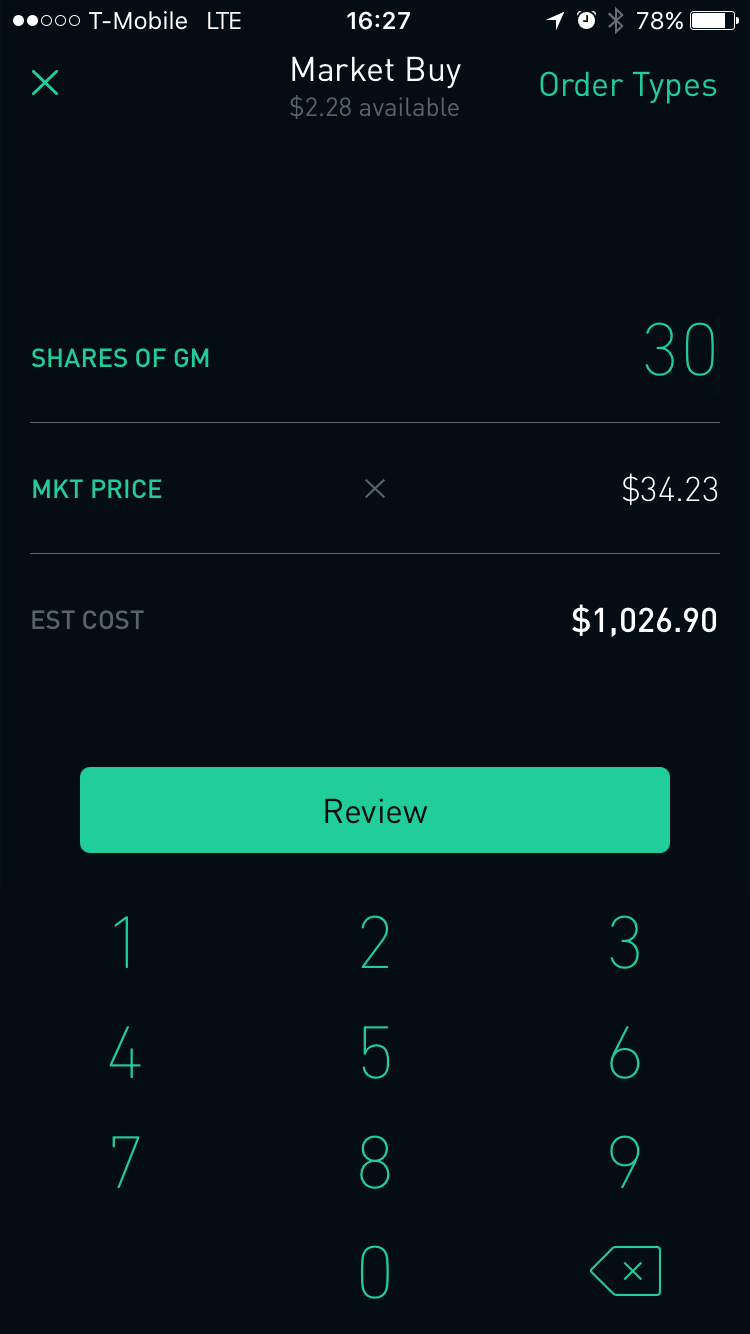Enter digit 1 on the keypad
The width and height of the screenshot is (750, 1334).
coord(124,942)
